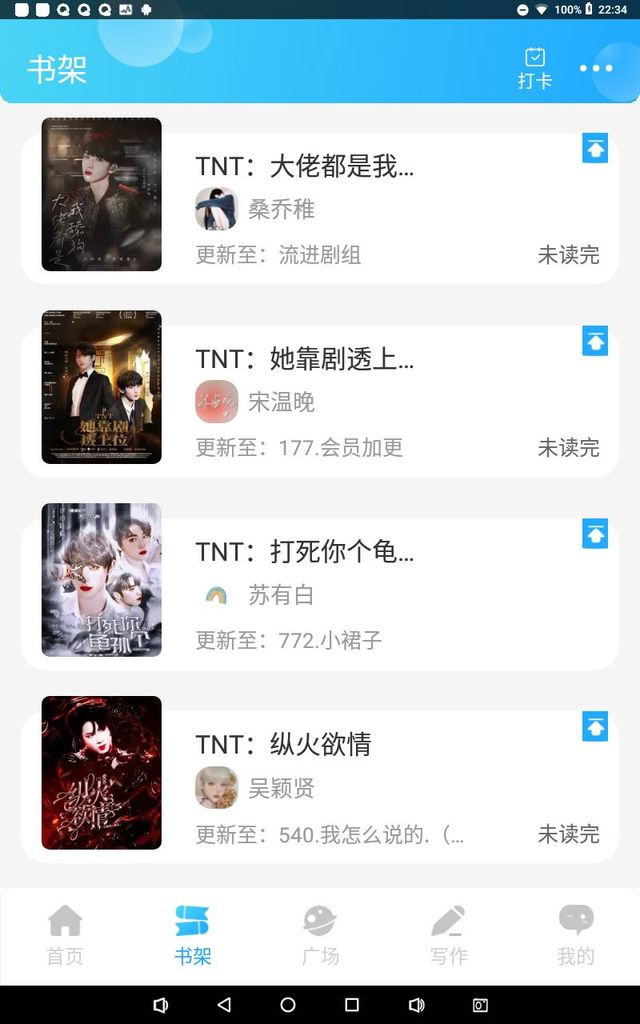Pin TNT：打死你个龟… to top
The image size is (640, 1024).
(x=595, y=534)
